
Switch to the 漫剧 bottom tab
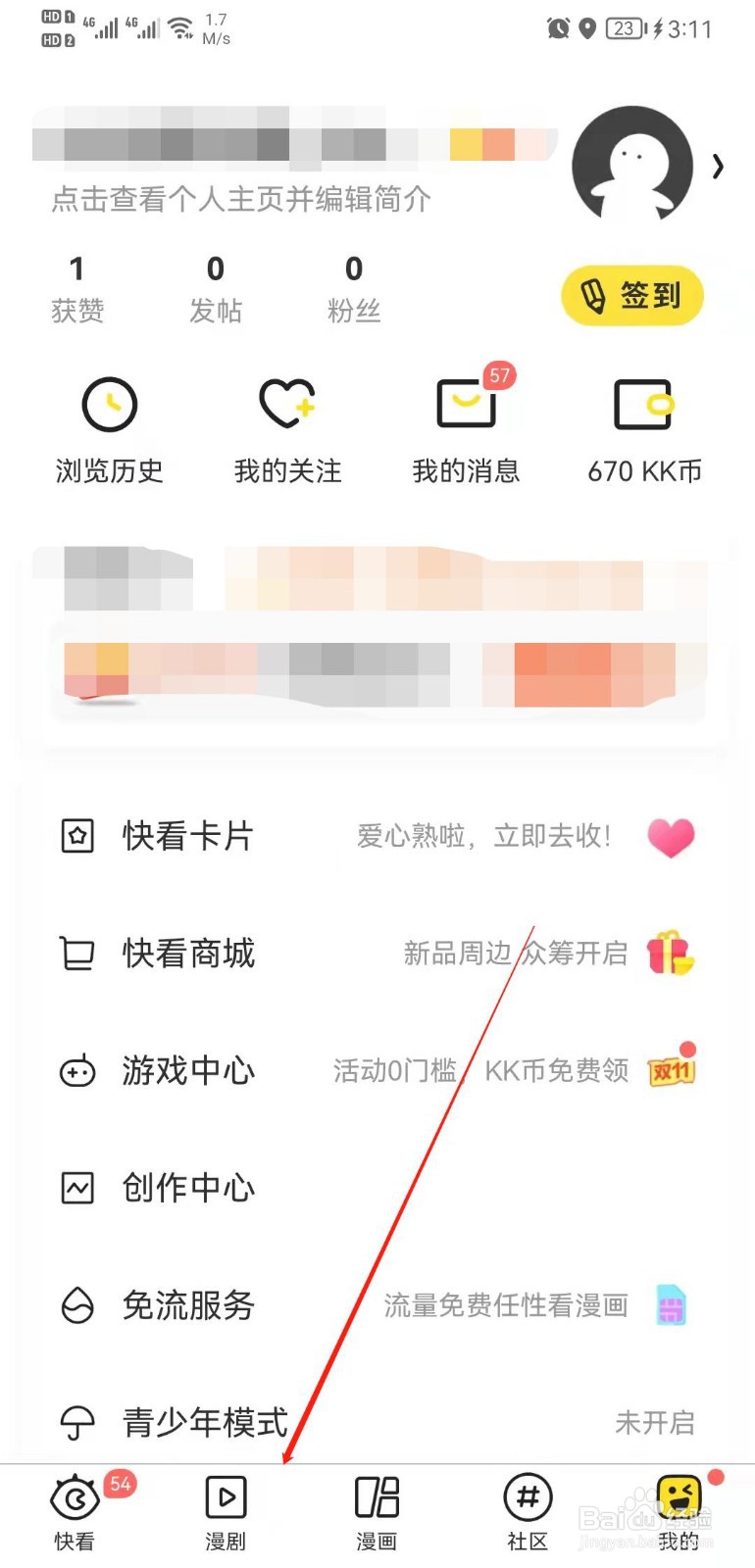pos(225,1509)
